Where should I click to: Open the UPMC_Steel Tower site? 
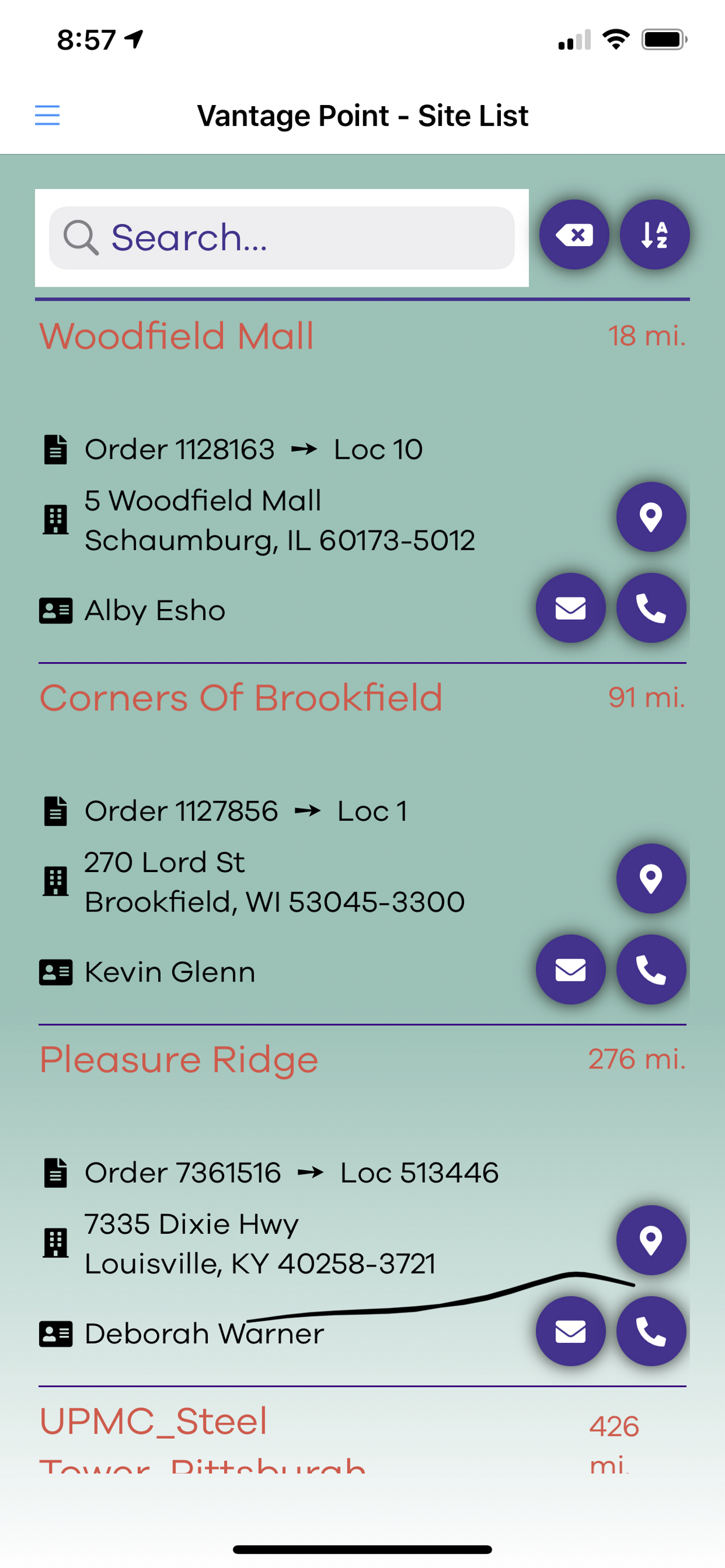click(x=154, y=1422)
